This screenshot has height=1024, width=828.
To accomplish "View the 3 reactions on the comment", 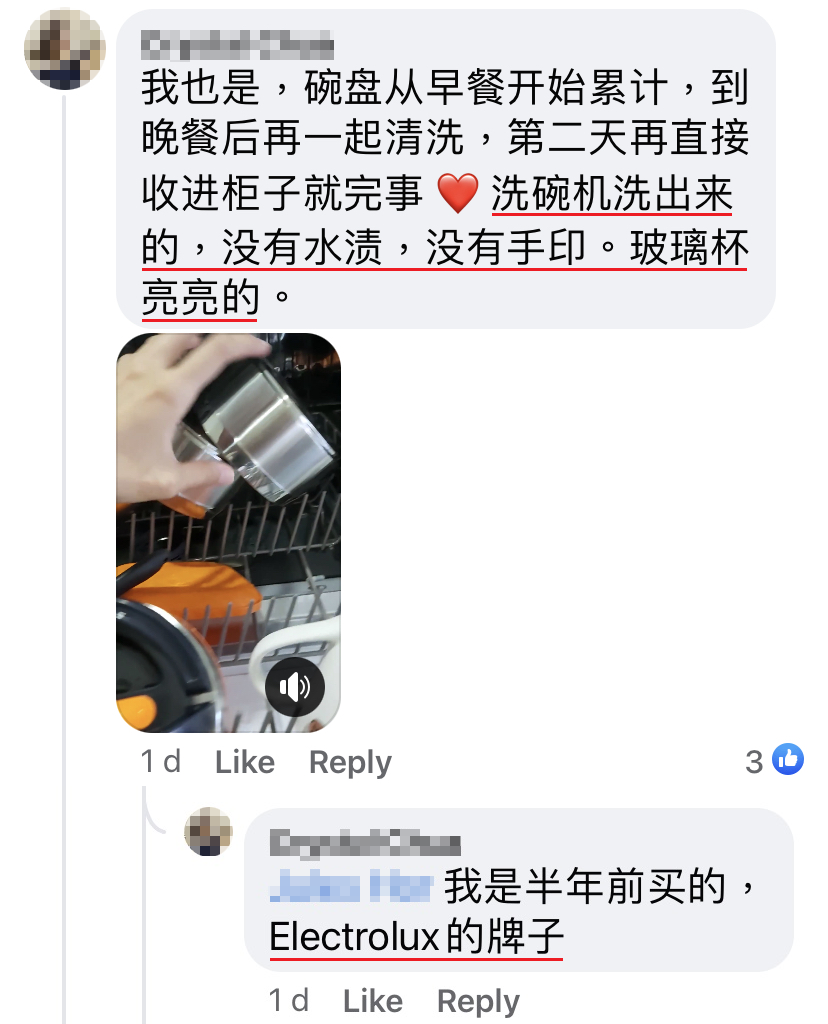I will pyautogui.click(x=775, y=761).
